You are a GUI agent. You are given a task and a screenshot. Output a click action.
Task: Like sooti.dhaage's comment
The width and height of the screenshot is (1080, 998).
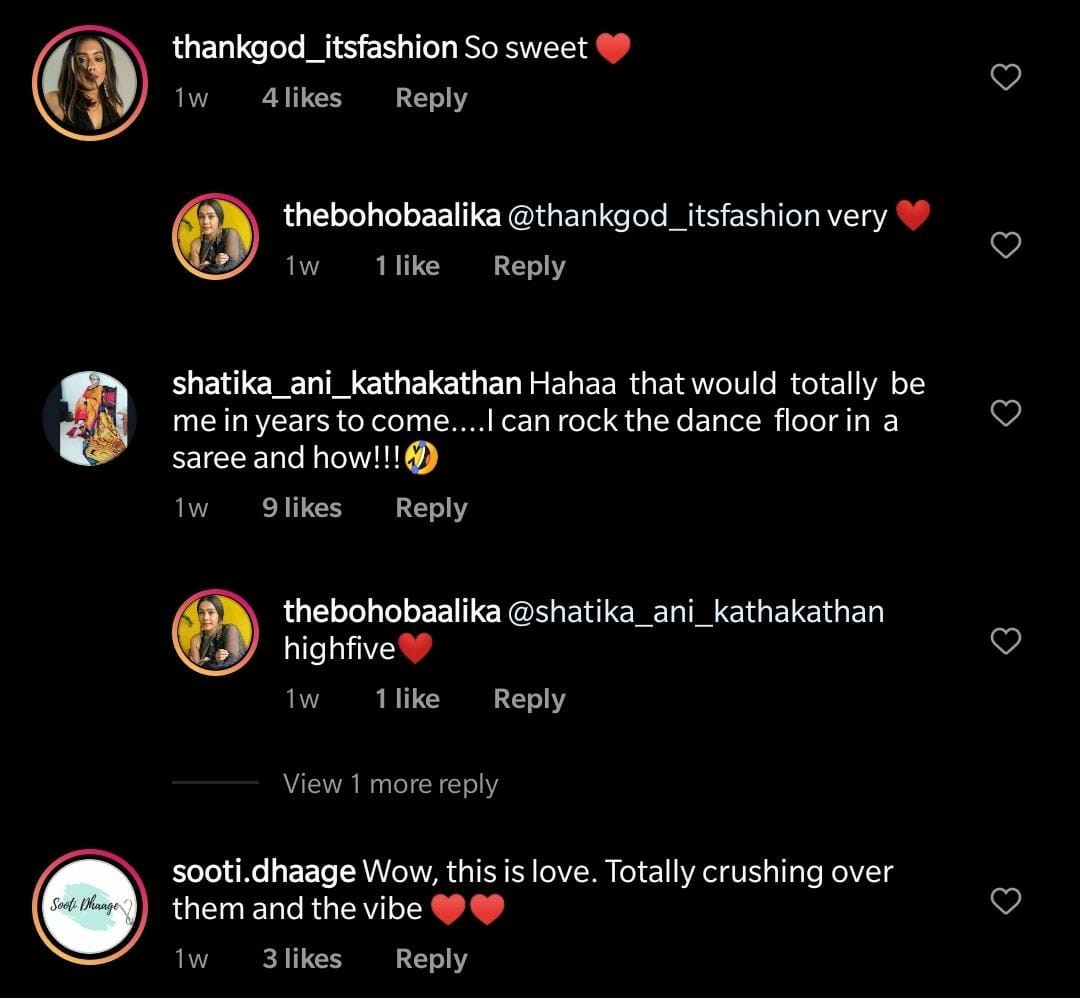pos(1005,901)
